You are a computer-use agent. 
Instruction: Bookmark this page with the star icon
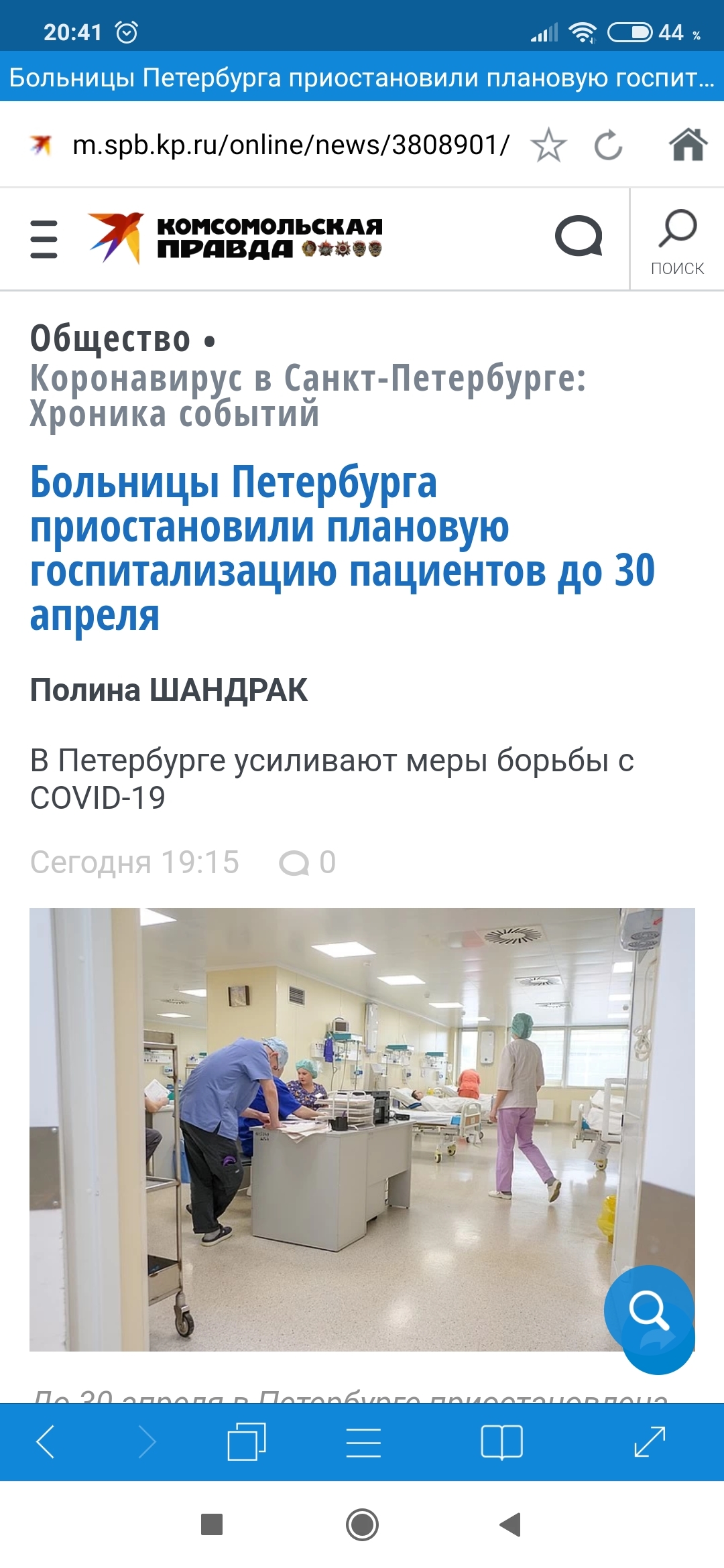click(x=548, y=145)
